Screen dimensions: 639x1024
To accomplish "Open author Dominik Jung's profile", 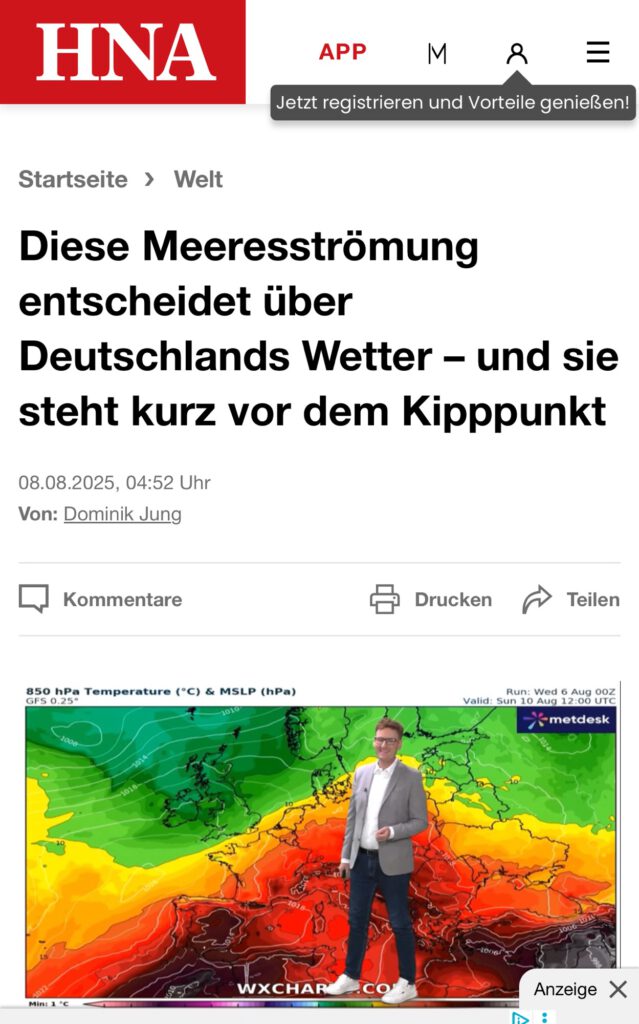I will pyautogui.click(x=122, y=514).
